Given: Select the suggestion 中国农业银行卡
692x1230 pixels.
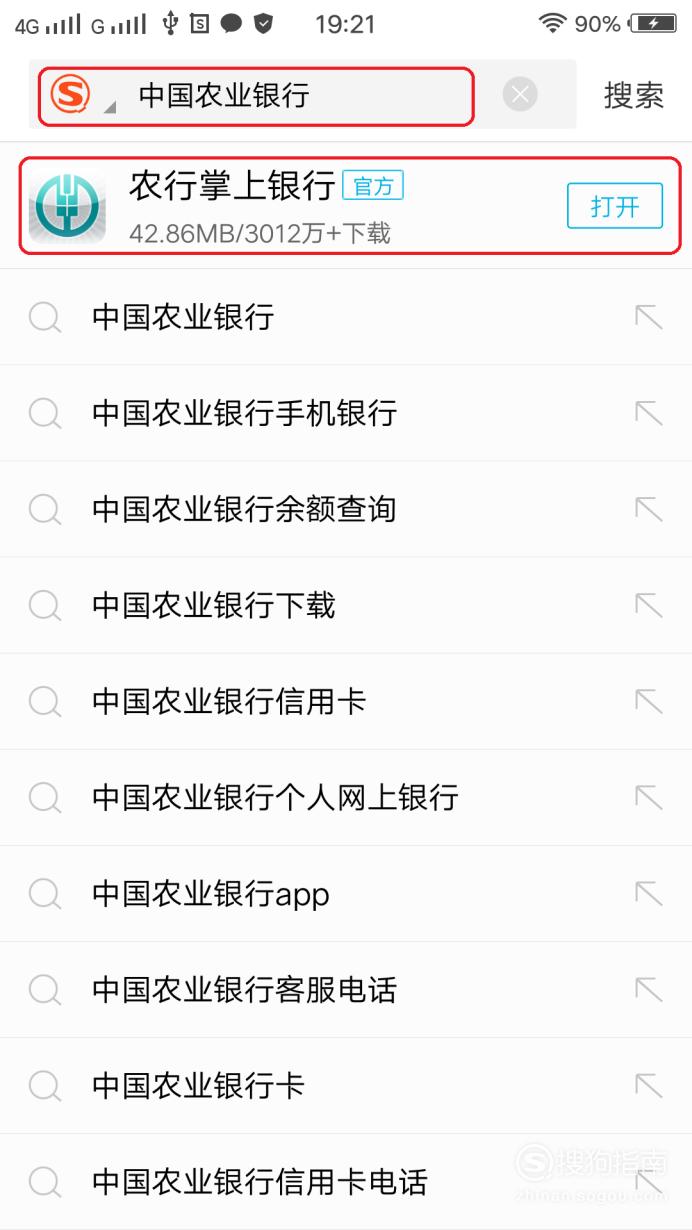Looking at the screenshot, I should tap(346, 1085).
